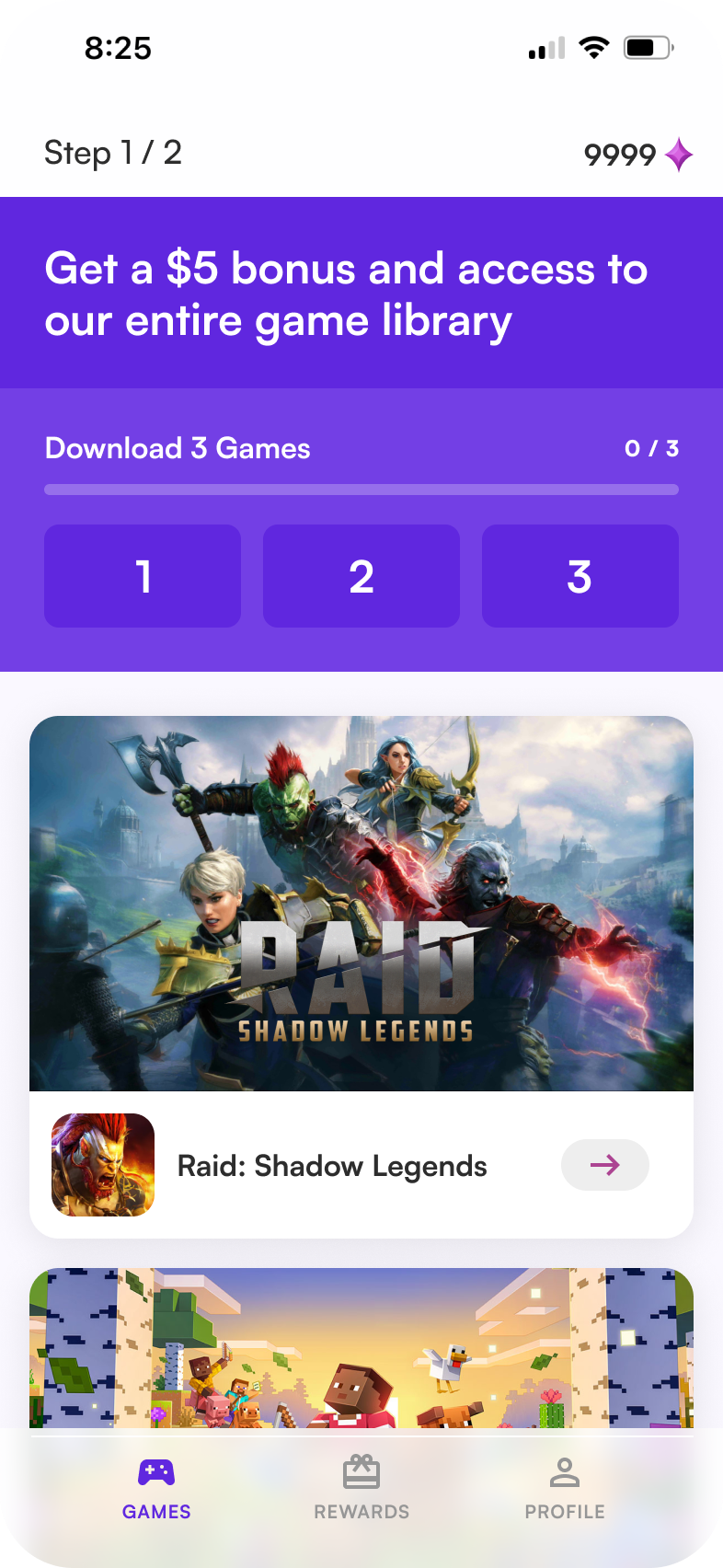Select game slot 2
This screenshot has height=1568, width=723.
[361, 576]
